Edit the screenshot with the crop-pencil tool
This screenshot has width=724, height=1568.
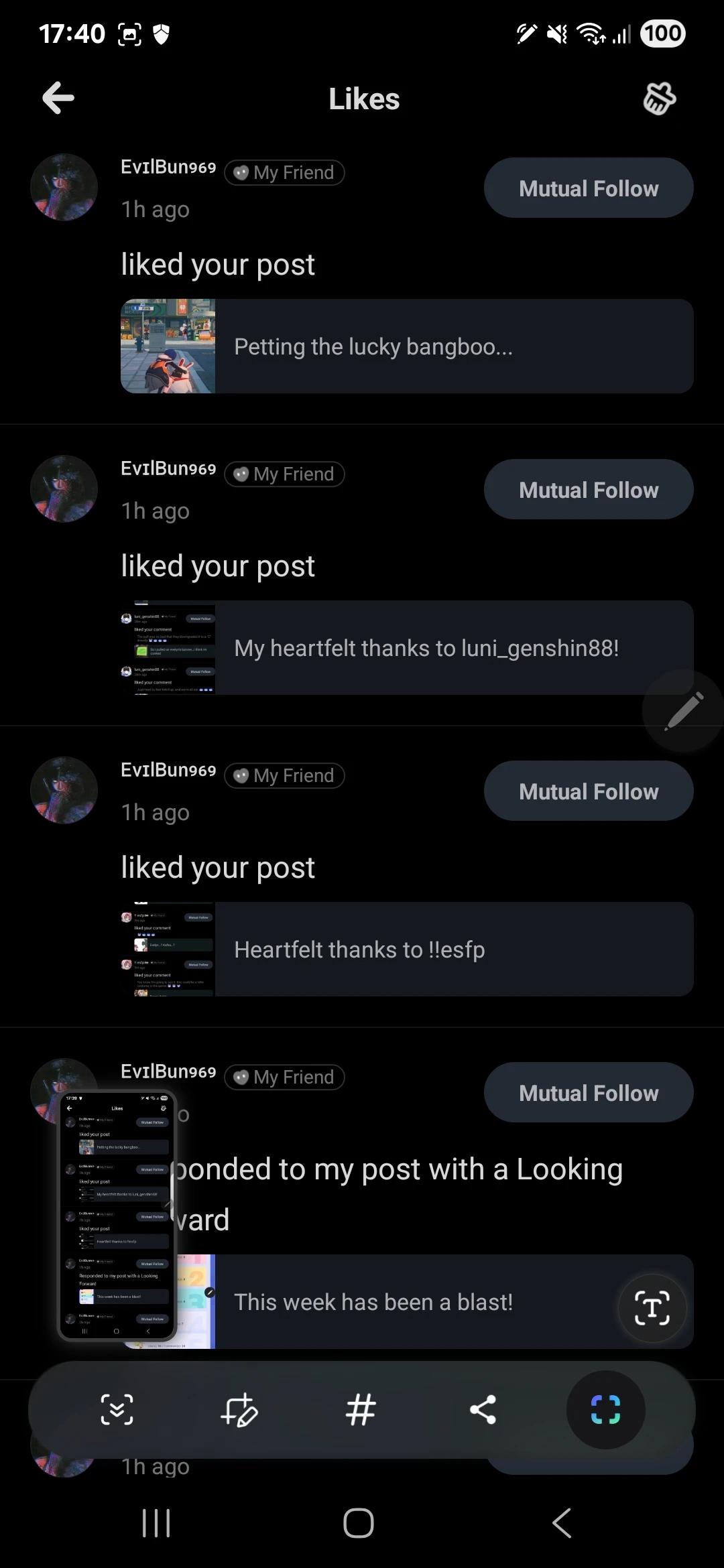coord(239,1410)
